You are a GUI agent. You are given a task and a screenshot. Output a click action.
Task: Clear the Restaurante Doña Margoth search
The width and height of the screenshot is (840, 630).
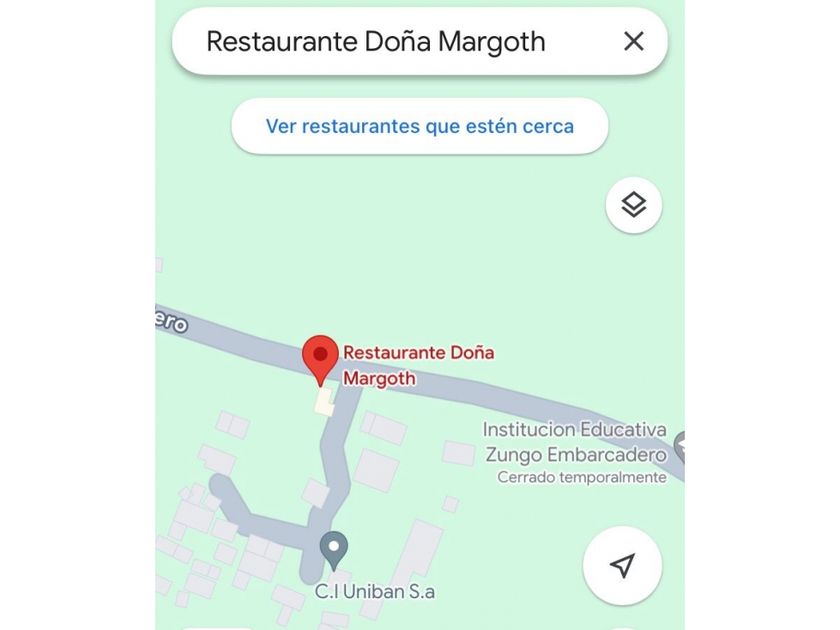tap(633, 41)
